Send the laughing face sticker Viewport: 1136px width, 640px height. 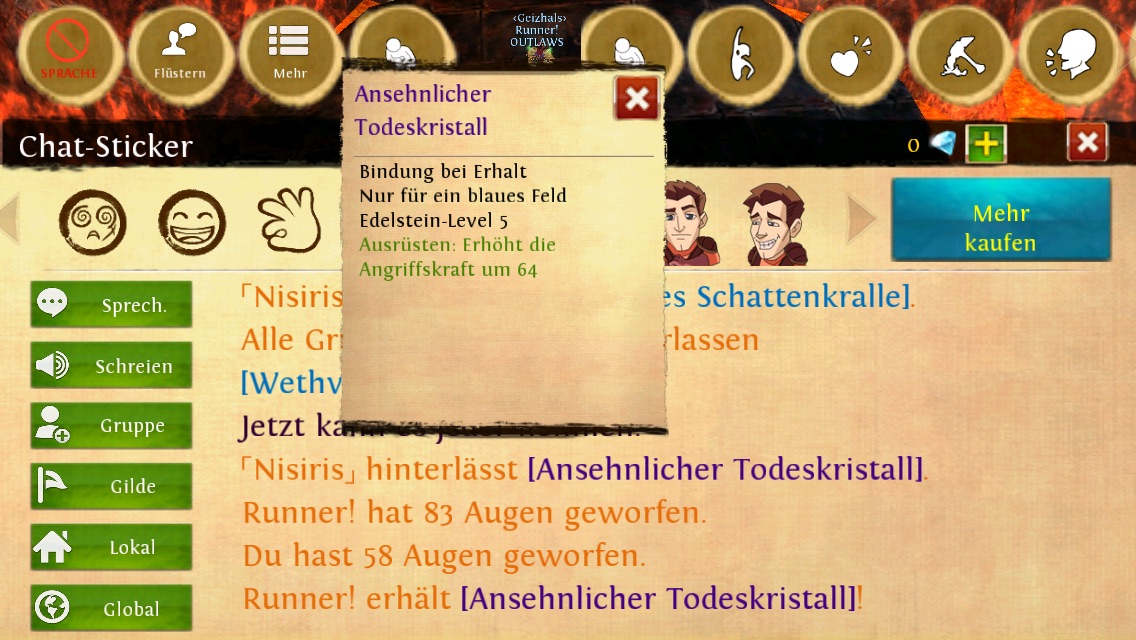pyautogui.click(x=192, y=221)
